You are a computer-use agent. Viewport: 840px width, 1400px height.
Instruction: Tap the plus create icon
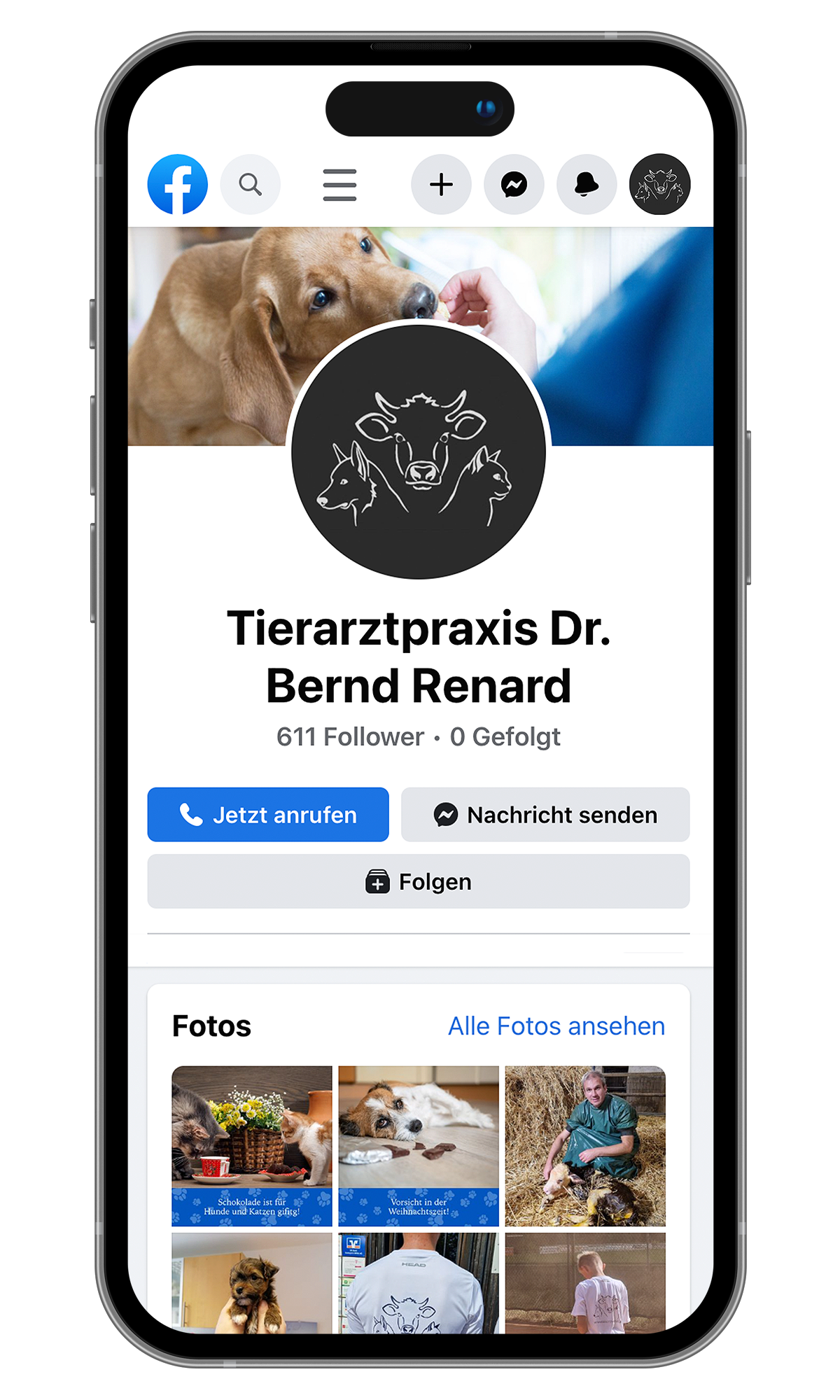pyautogui.click(x=441, y=185)
